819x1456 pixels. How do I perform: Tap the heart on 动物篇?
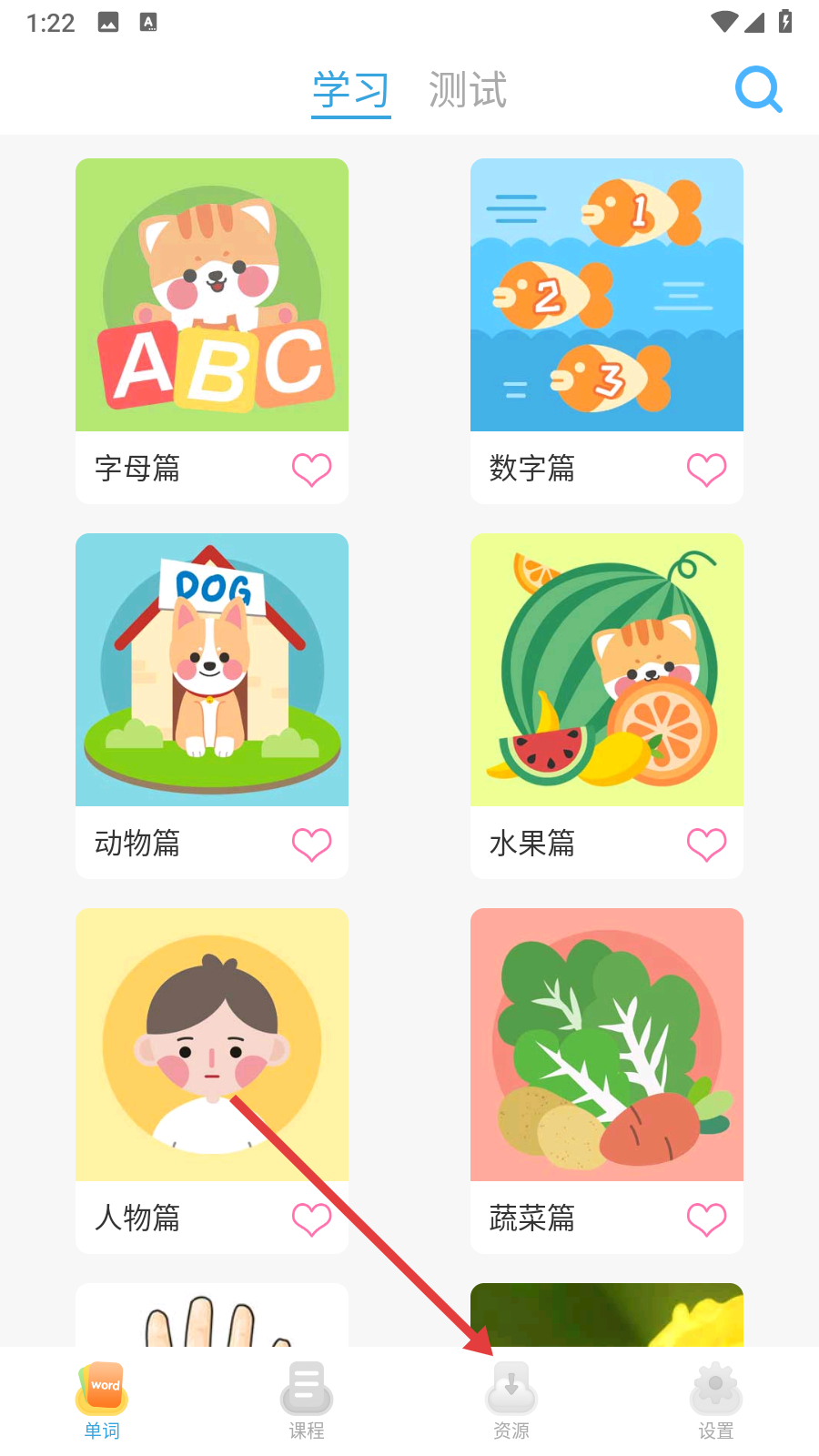pyautogui.click(x=311, y=844)
